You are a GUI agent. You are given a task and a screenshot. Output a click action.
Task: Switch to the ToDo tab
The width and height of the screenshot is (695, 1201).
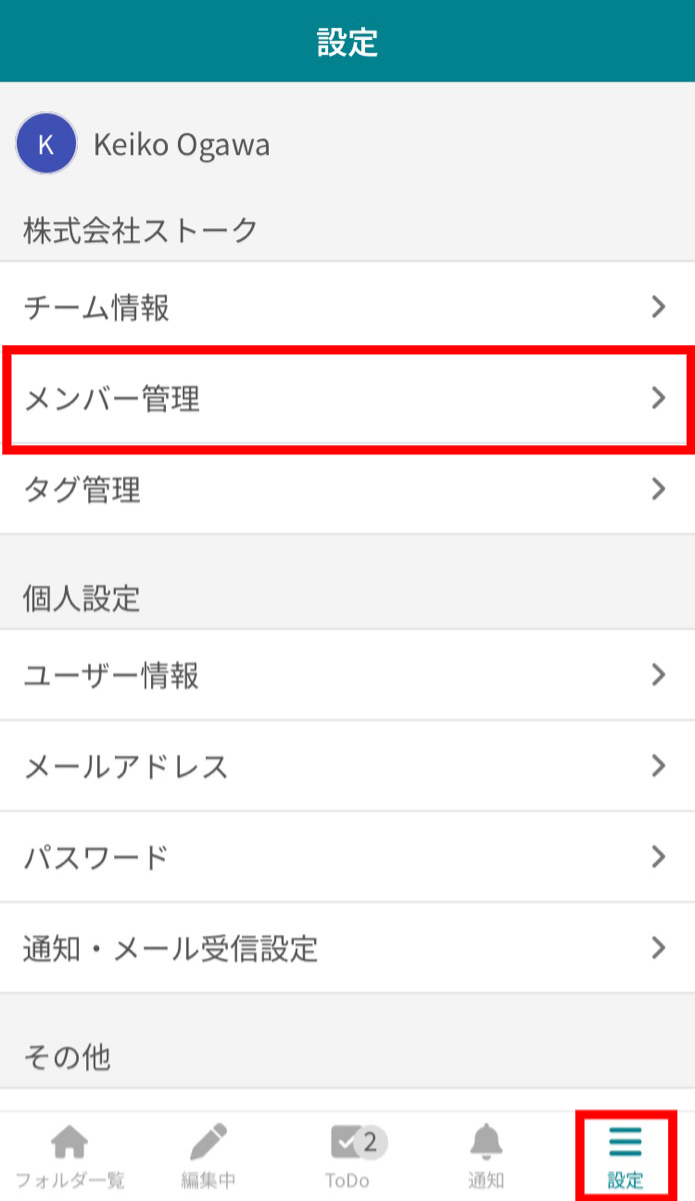point(347,1156)
